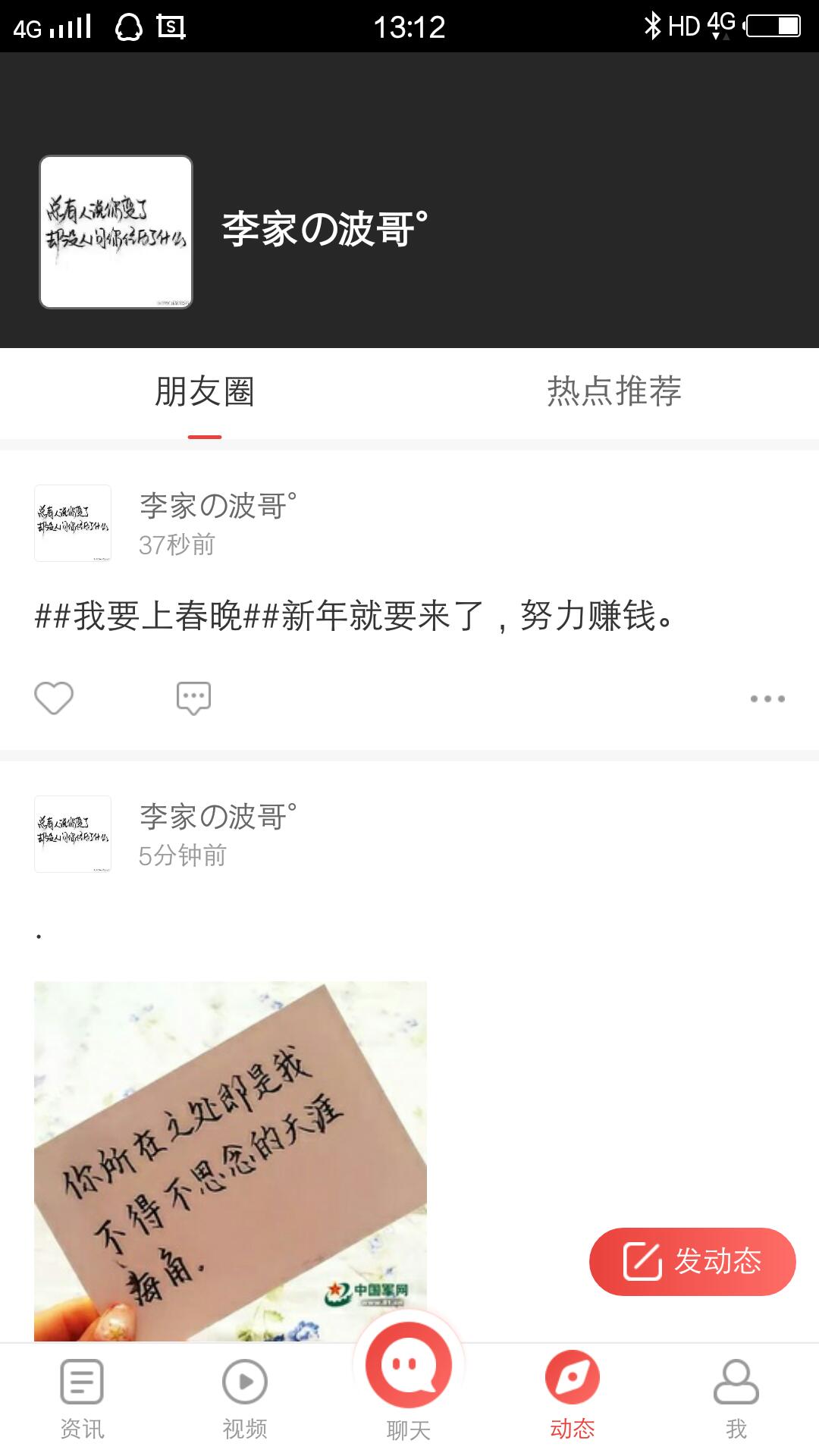The width and height of the screenshot is (819, 1456).
Task: Tap the avatar on the 5分钟前 post
Action: (x=73, y=834)
